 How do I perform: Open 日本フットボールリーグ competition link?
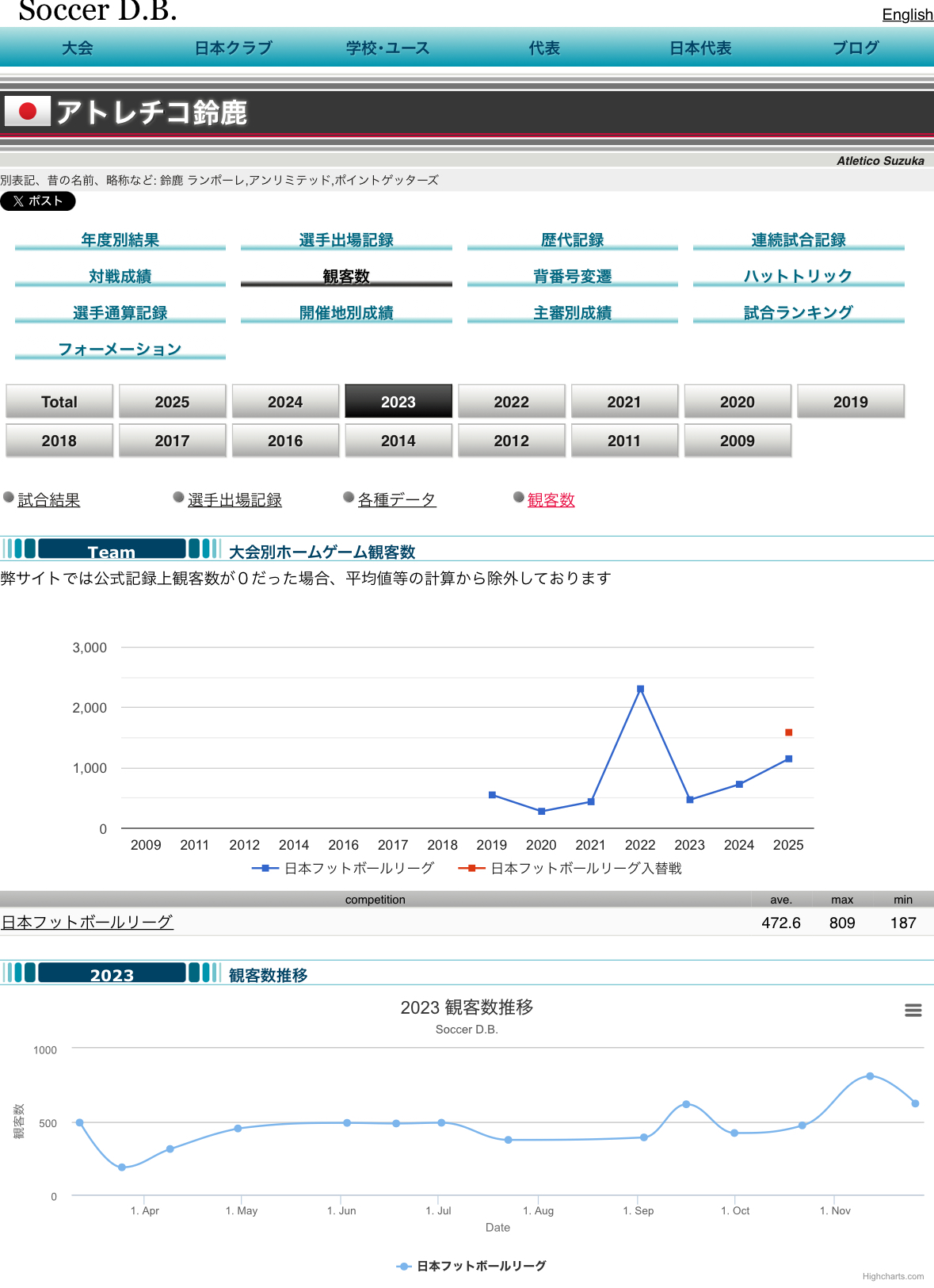(x=87, y=922)
